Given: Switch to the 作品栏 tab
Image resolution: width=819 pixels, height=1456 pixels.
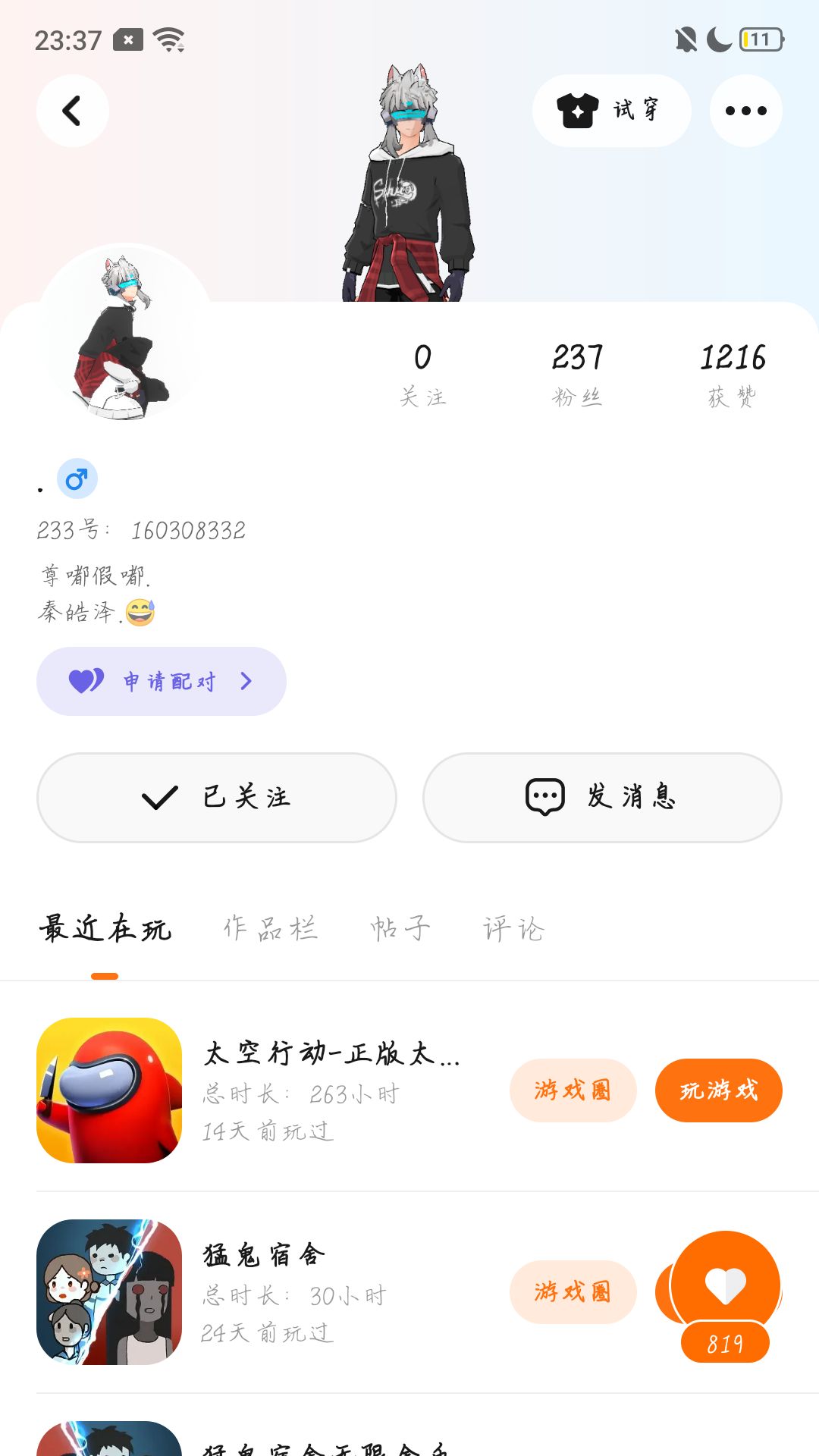Looking at the screenshot, I should click(x=271, y=929).
